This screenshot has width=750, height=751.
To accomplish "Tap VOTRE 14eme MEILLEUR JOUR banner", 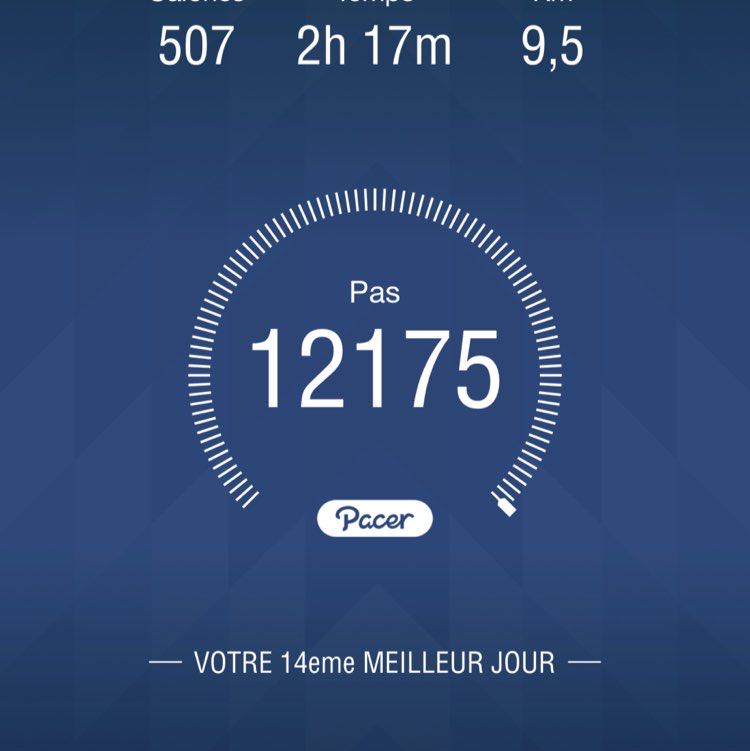I will click(375, 660).
